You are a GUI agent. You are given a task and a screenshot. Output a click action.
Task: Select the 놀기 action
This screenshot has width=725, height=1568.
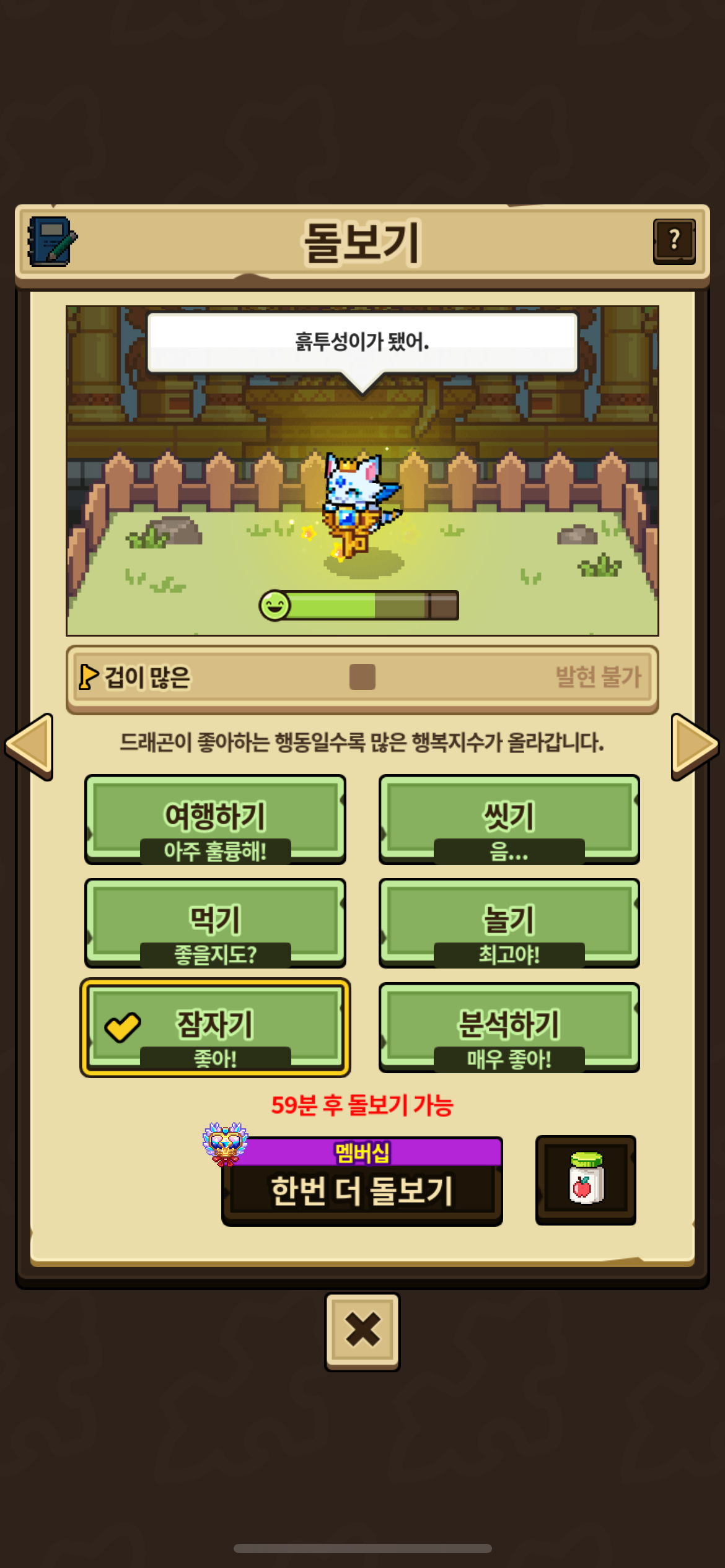pyautogui.click(x=509, y=923)
